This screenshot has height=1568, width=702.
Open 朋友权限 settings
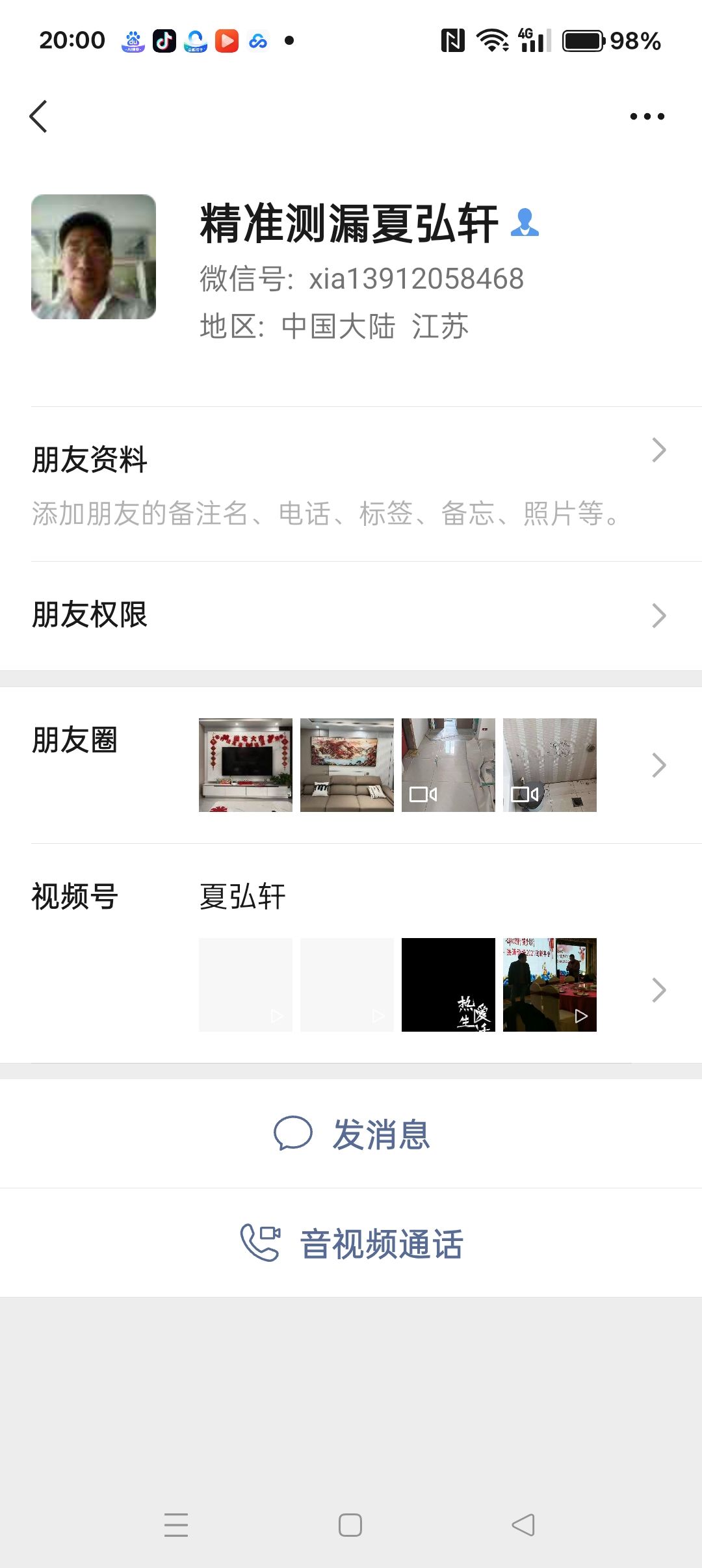coord(351,615)
